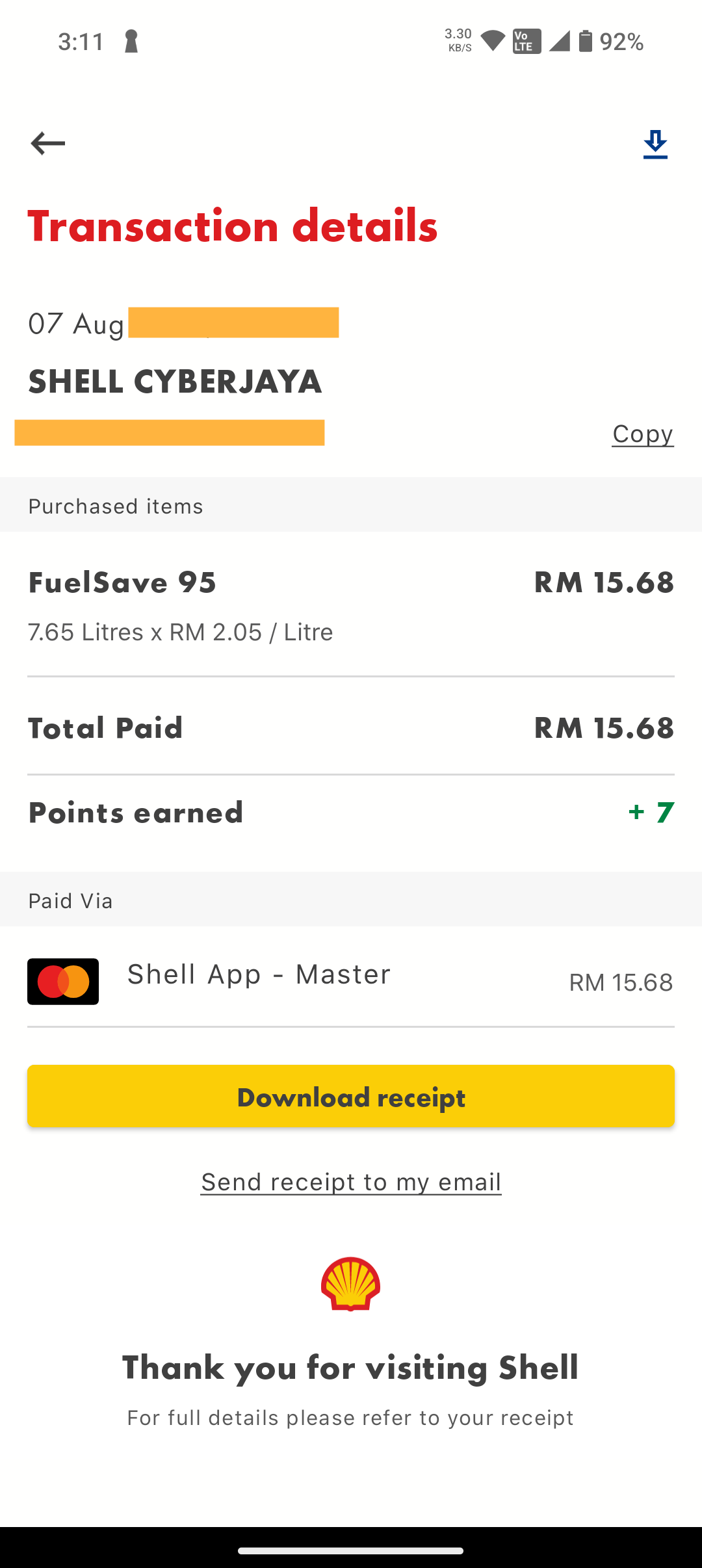Tap the download icon in the top bar
702x1568 pixels.
655,144
